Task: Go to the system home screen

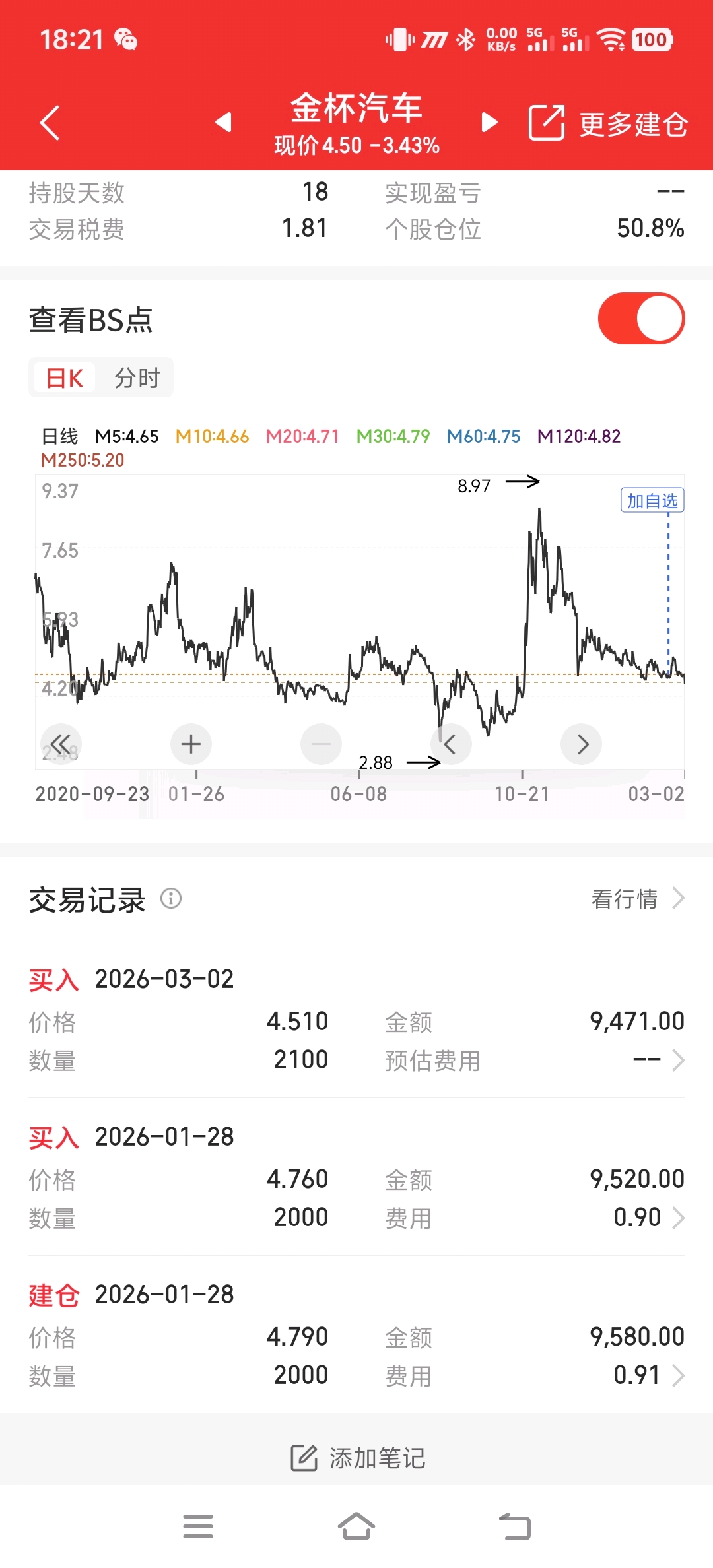Action: pyautogui.click(x=356, y=1526)
